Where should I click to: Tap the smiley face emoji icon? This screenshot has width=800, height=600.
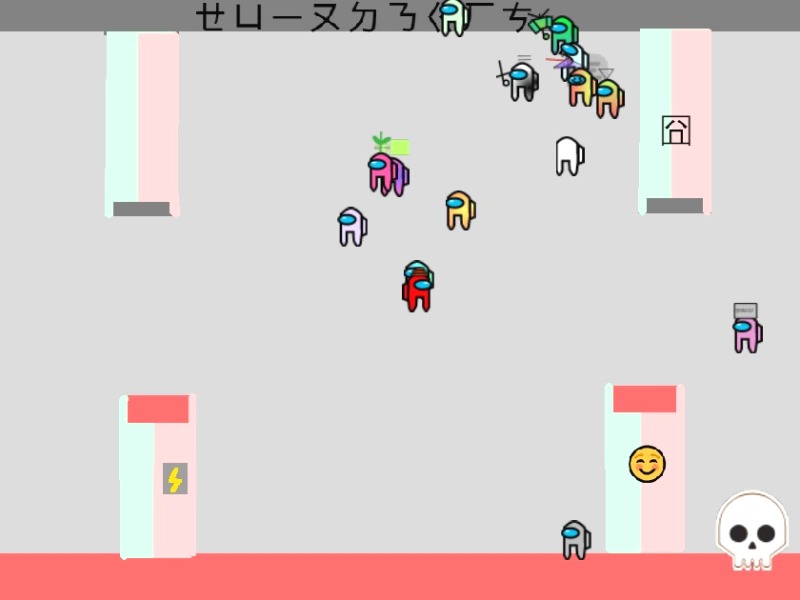pos(647,464)
